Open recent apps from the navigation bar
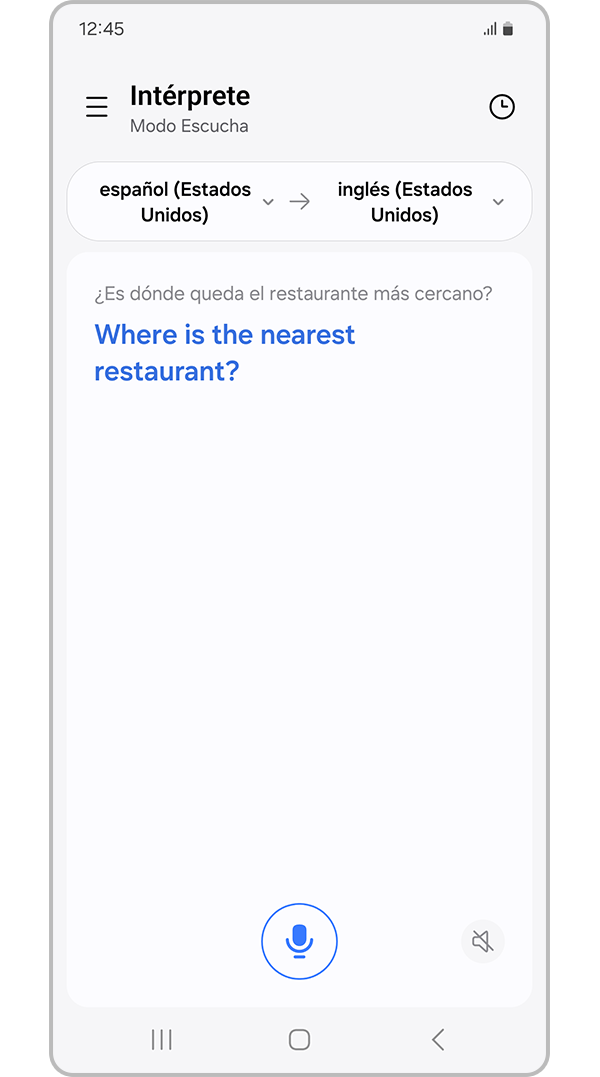This screenshot has height=1077, width=600. click(x=161, y=1039)
